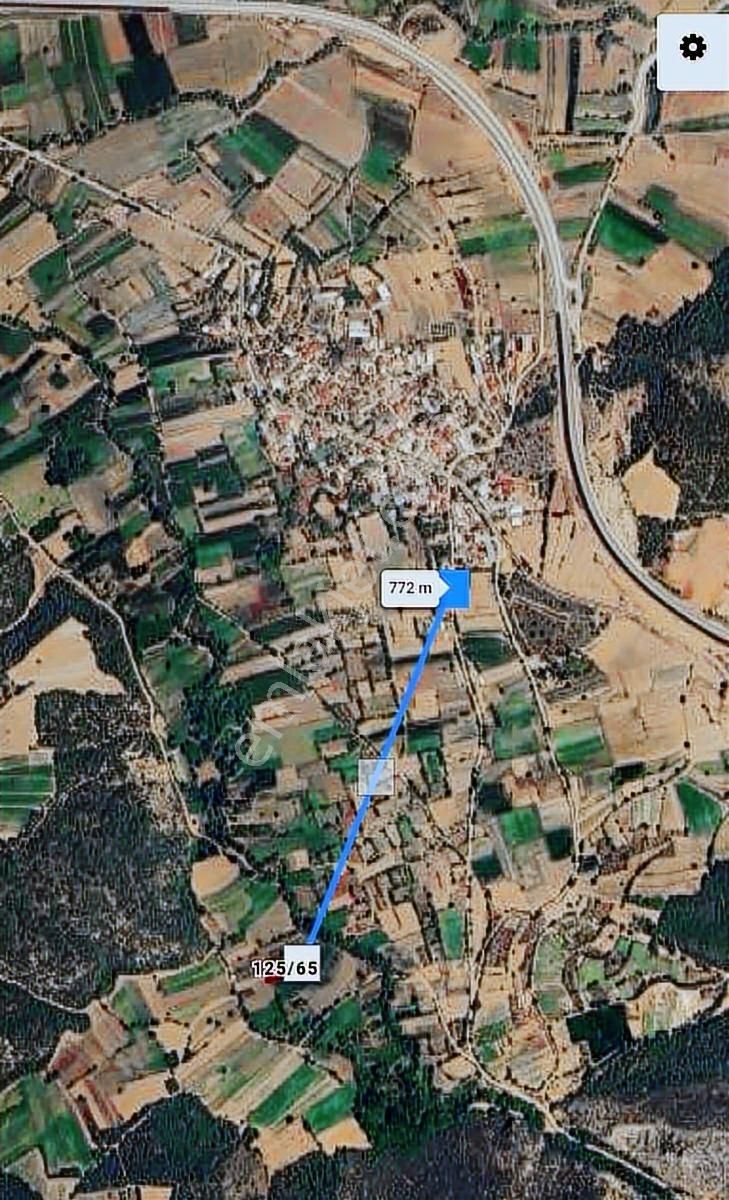Viewport: 729px width, 1200px height.
Task: Select the 125/65 parcel marker
Action: pos(286,968)
